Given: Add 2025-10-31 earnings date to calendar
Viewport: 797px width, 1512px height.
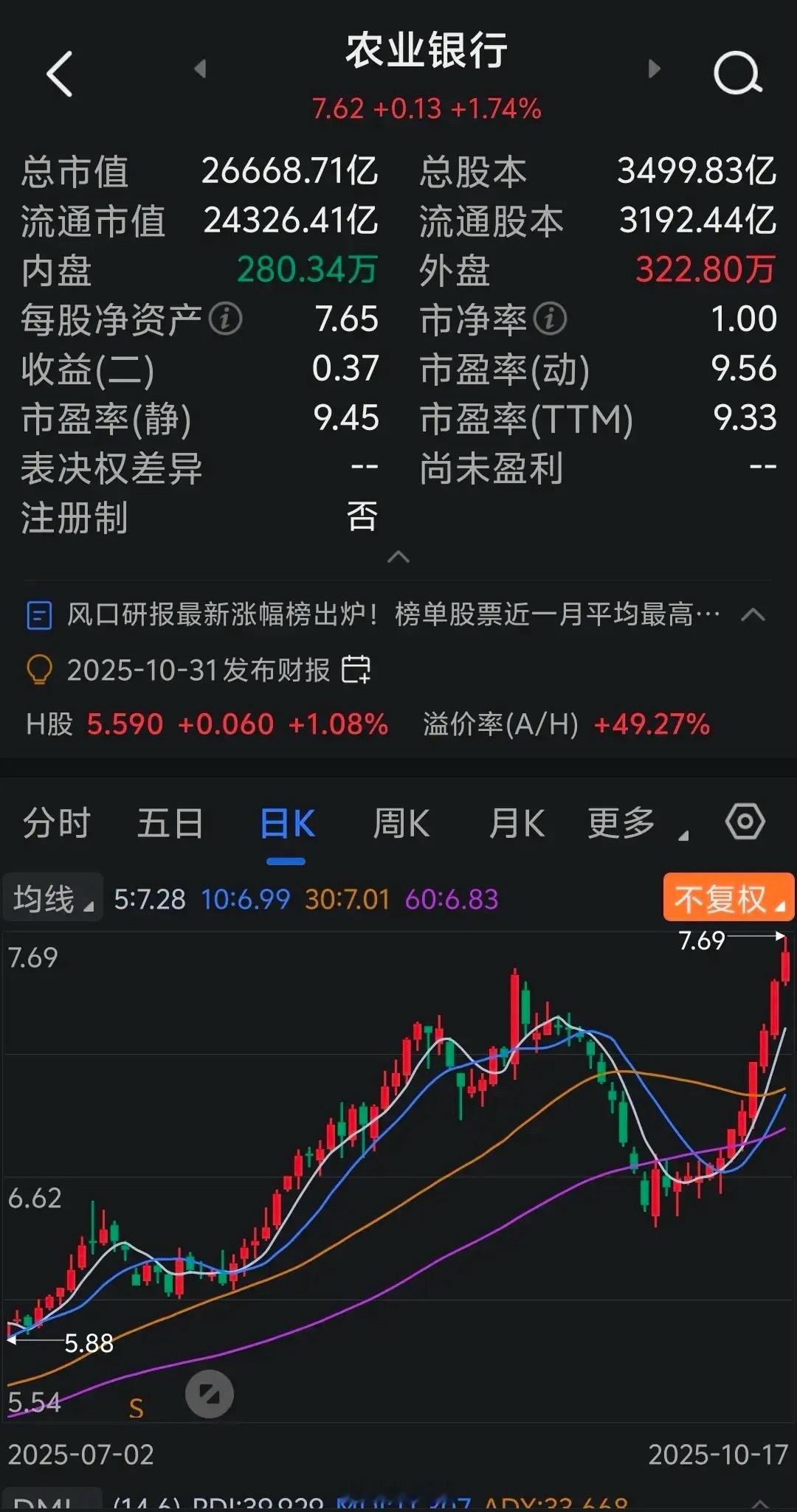Looking at the screenshot, I should [356, 670].
